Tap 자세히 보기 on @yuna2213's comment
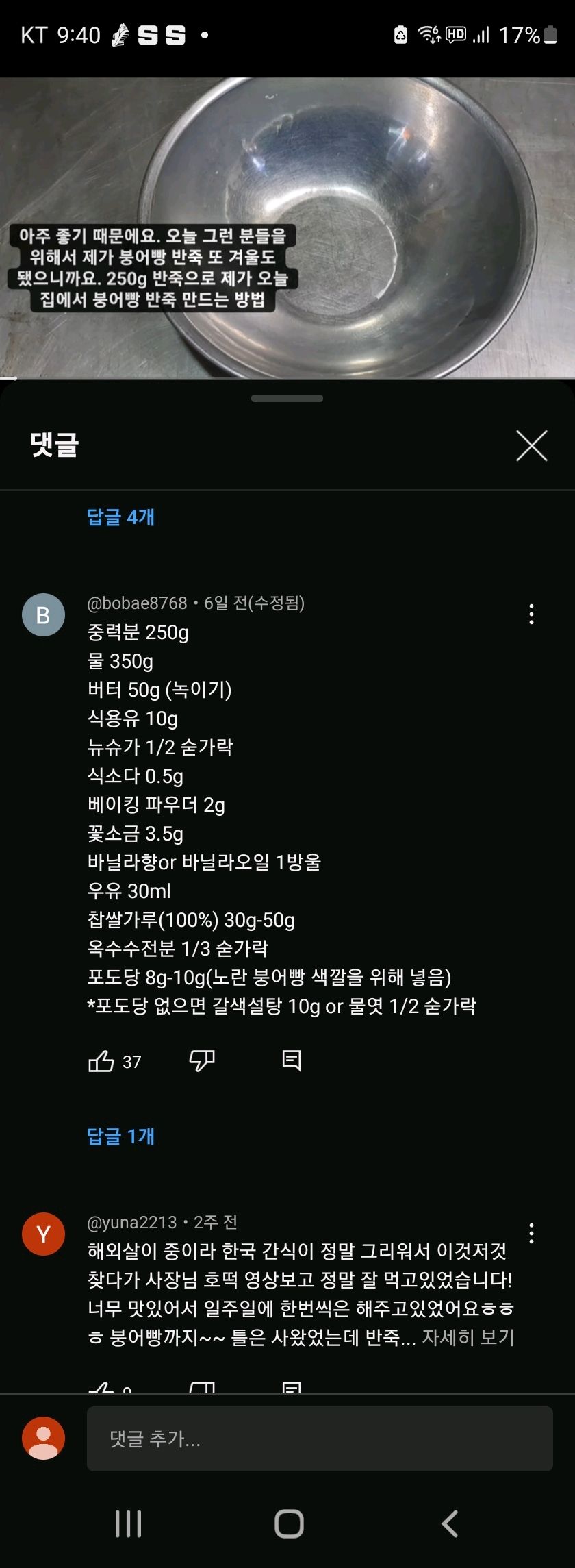Image resolution: width=575 pixels, height=1568 pixels. [468, 1337]
